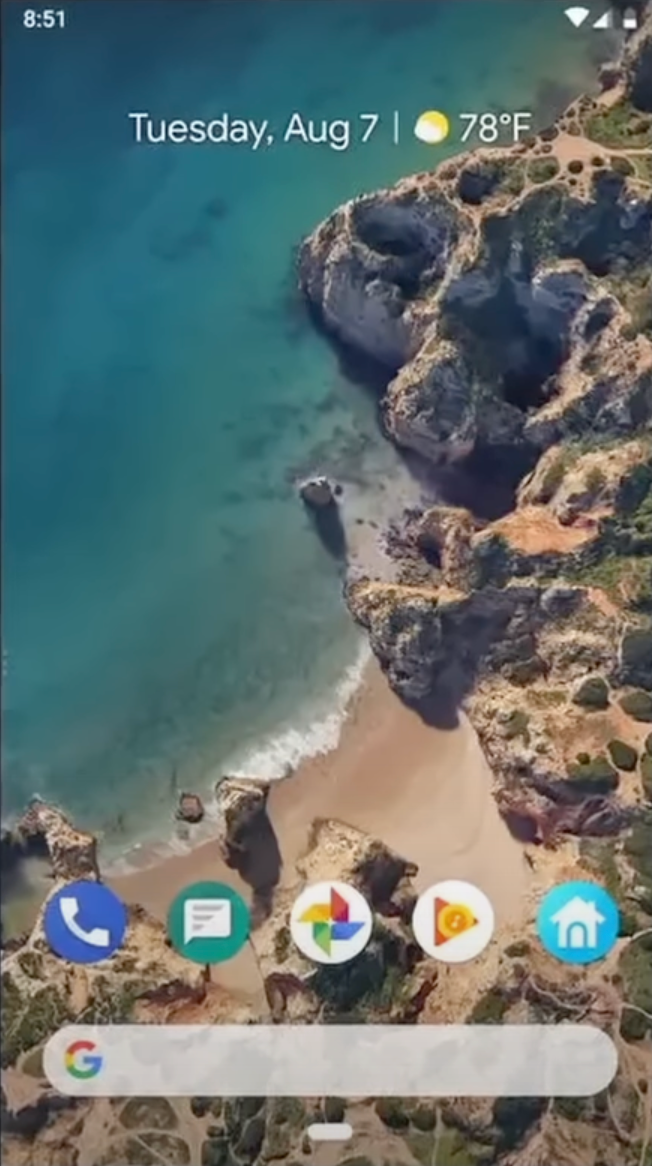Tap the home pill navigation button
The image size is (652, 1166).
point(329,1132)
